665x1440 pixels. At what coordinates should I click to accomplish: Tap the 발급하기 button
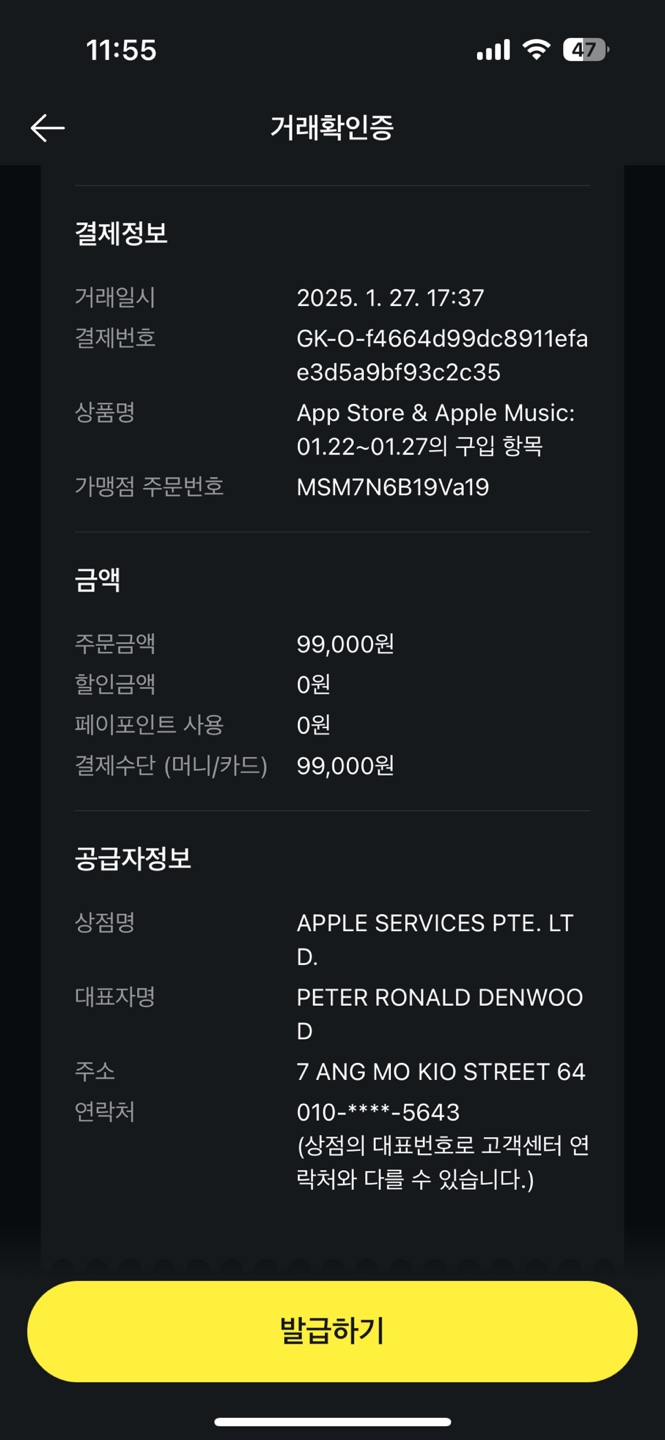(x=332, y=1331)
